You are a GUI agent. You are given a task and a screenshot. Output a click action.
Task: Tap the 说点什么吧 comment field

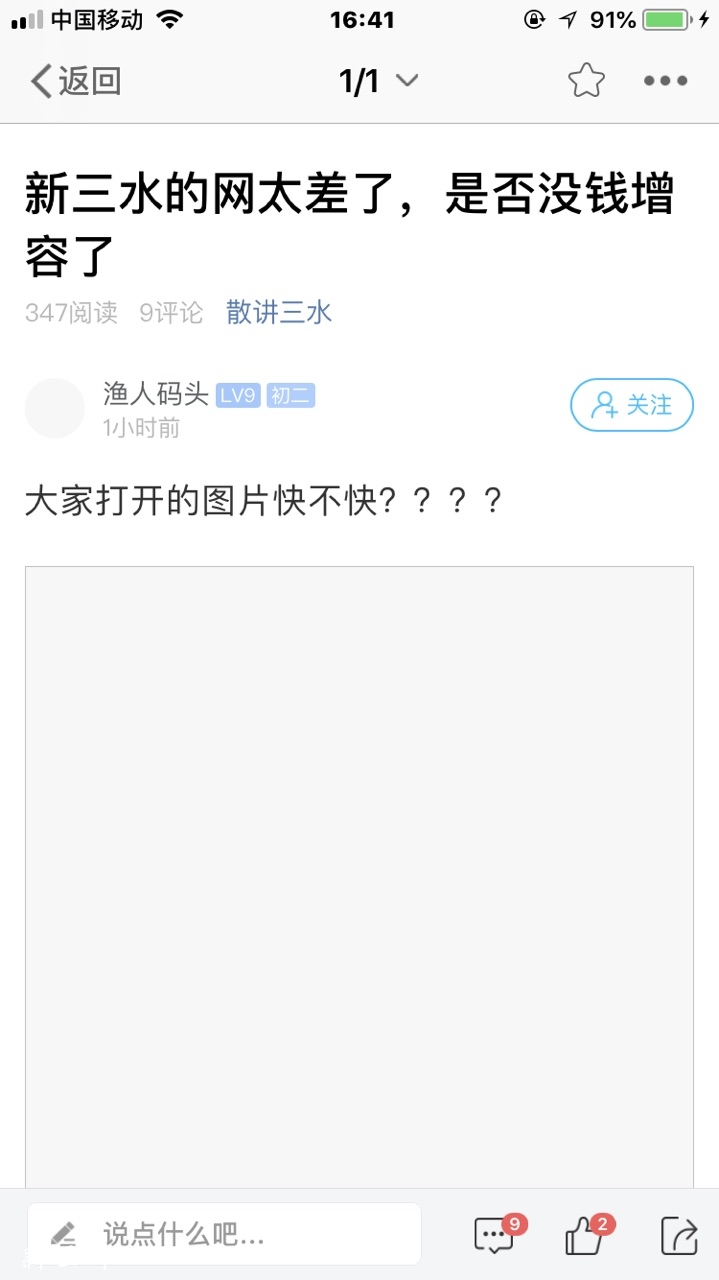point(225,1234)
